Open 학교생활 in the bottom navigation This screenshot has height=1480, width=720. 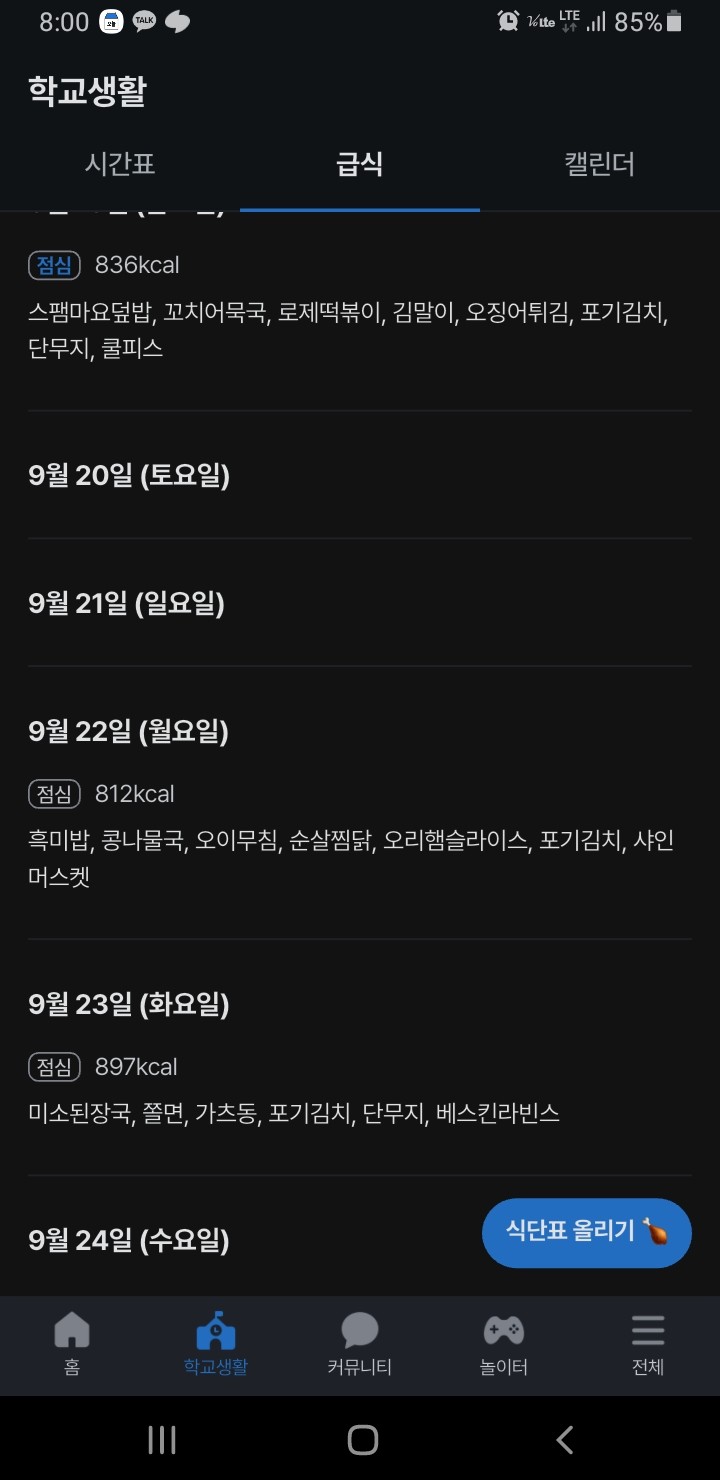point(215,1345)
